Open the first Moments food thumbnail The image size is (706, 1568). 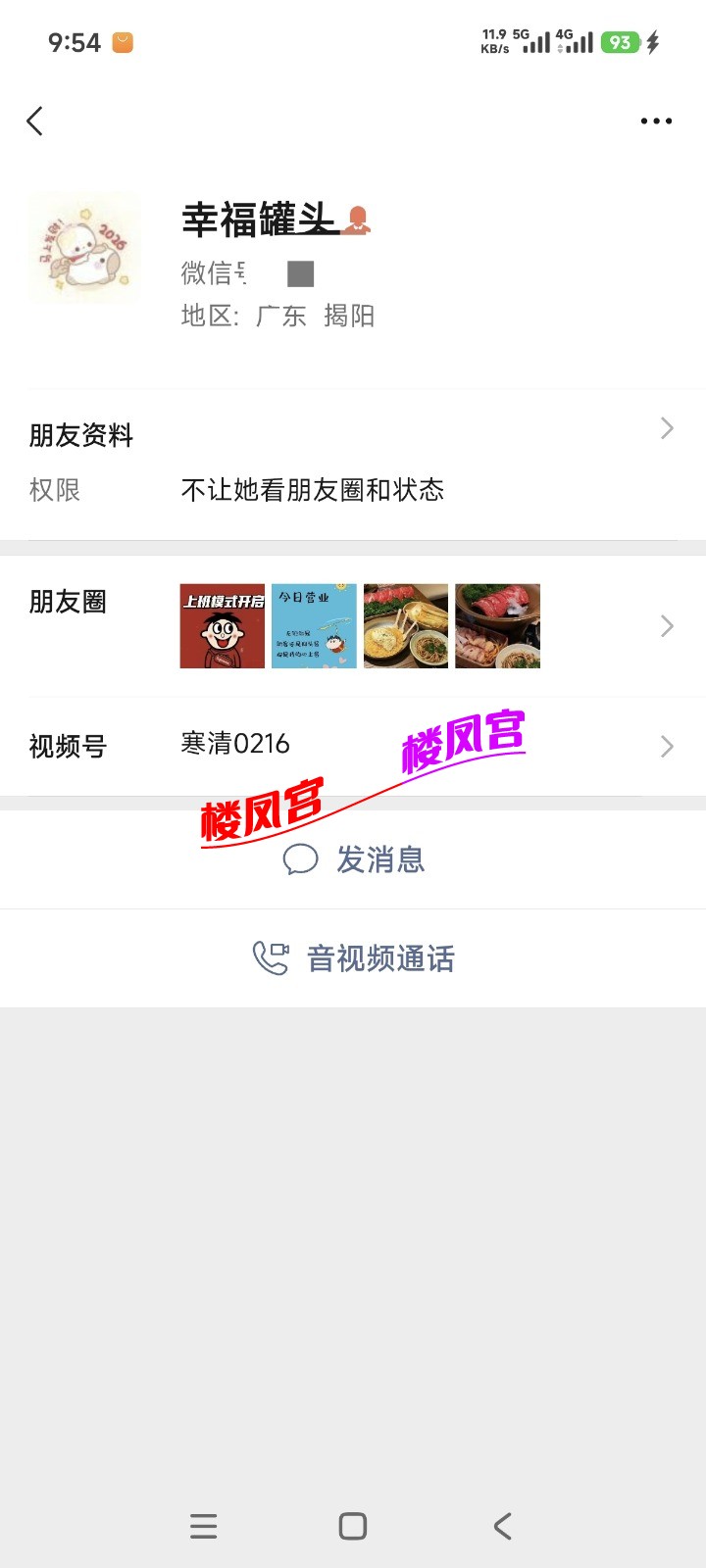click(x=405, y=625)
